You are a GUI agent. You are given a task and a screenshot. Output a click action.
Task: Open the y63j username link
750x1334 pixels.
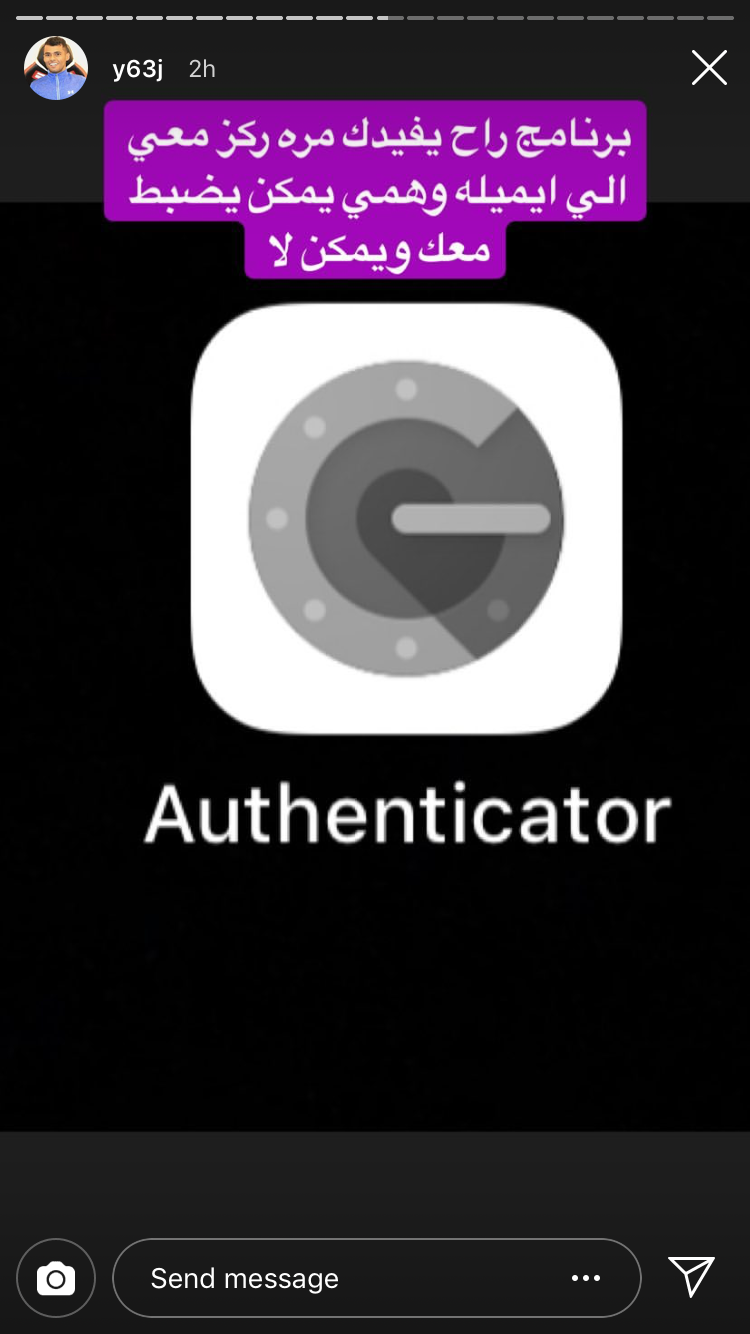click(138, 68)
